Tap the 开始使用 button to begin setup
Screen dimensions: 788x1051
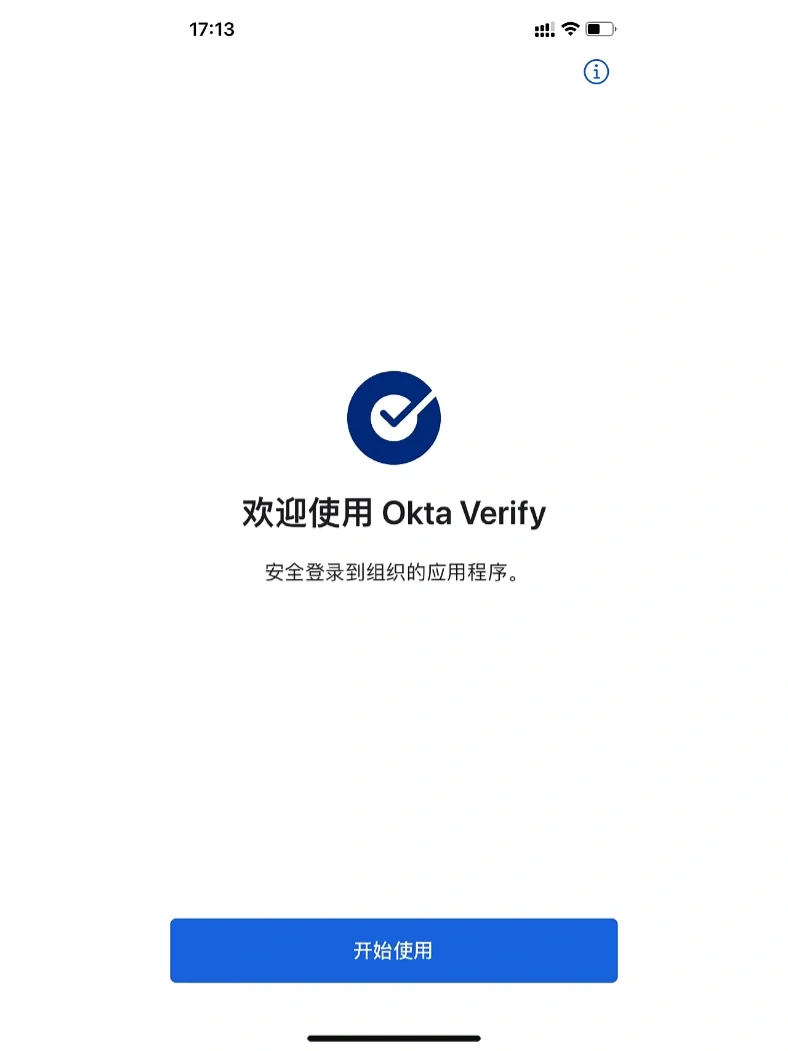[394, 951]
